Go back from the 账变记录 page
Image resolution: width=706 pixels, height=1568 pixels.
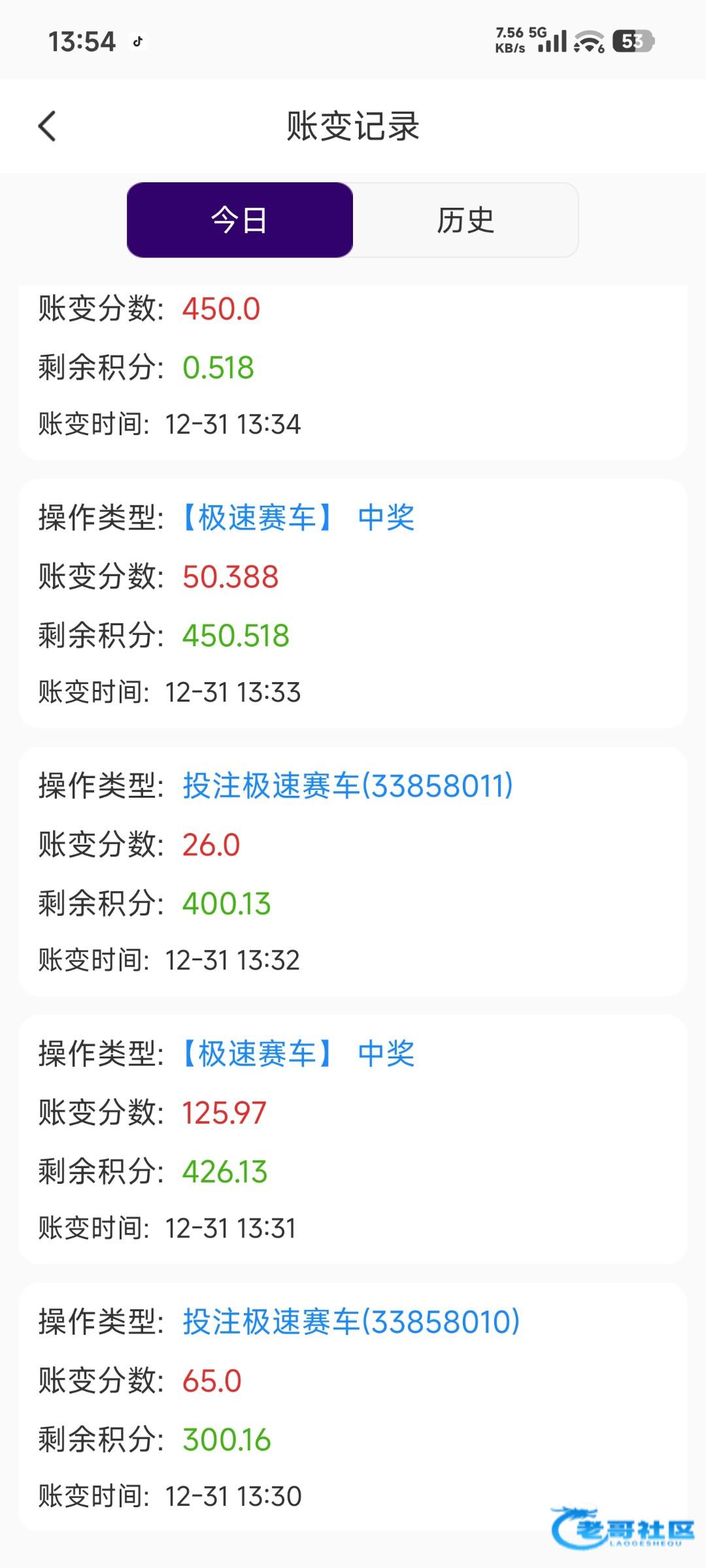click(x=47, y=126)
